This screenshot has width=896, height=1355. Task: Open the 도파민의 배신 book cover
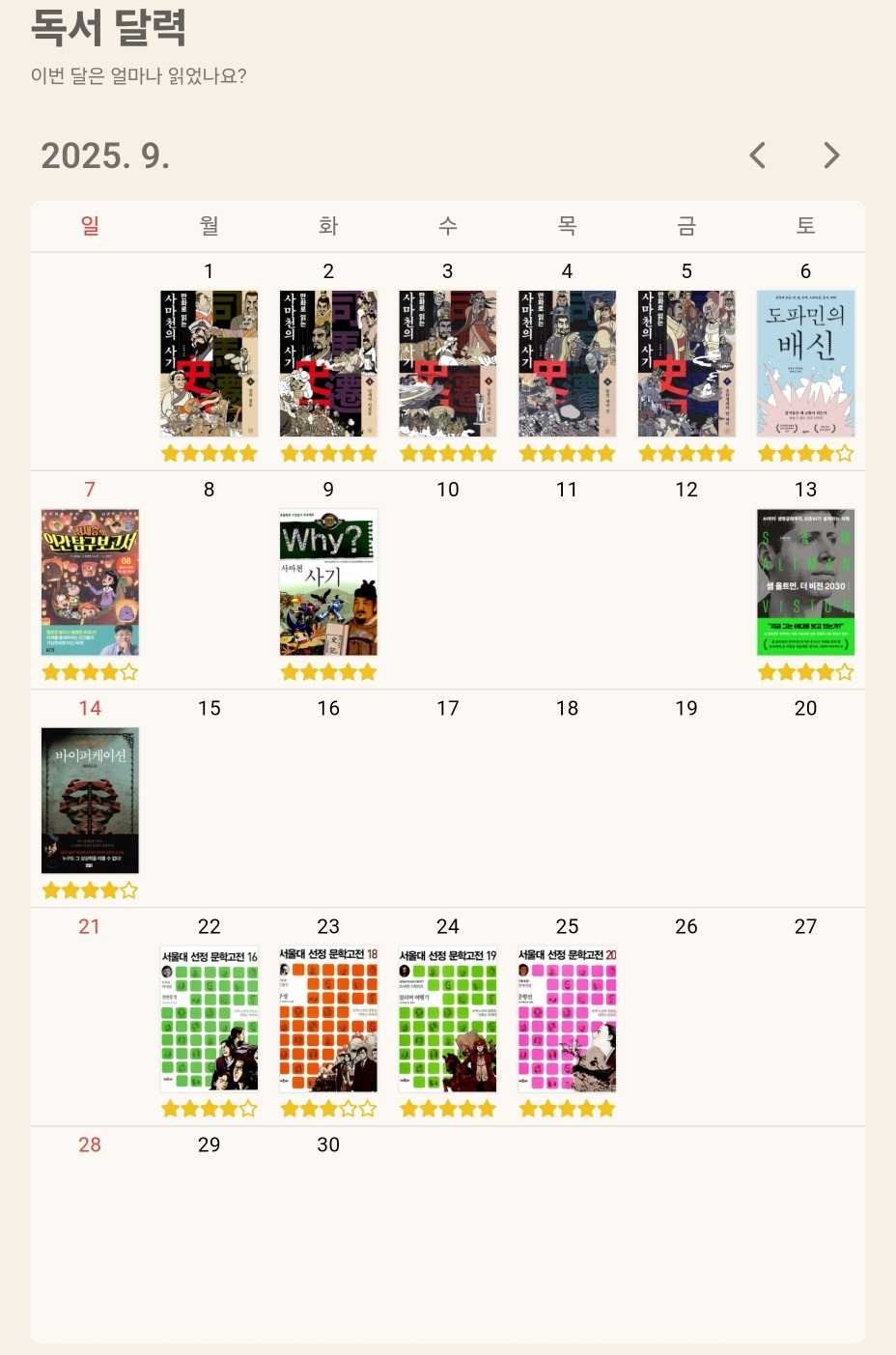pyautogui.click(x=805, y=363)
